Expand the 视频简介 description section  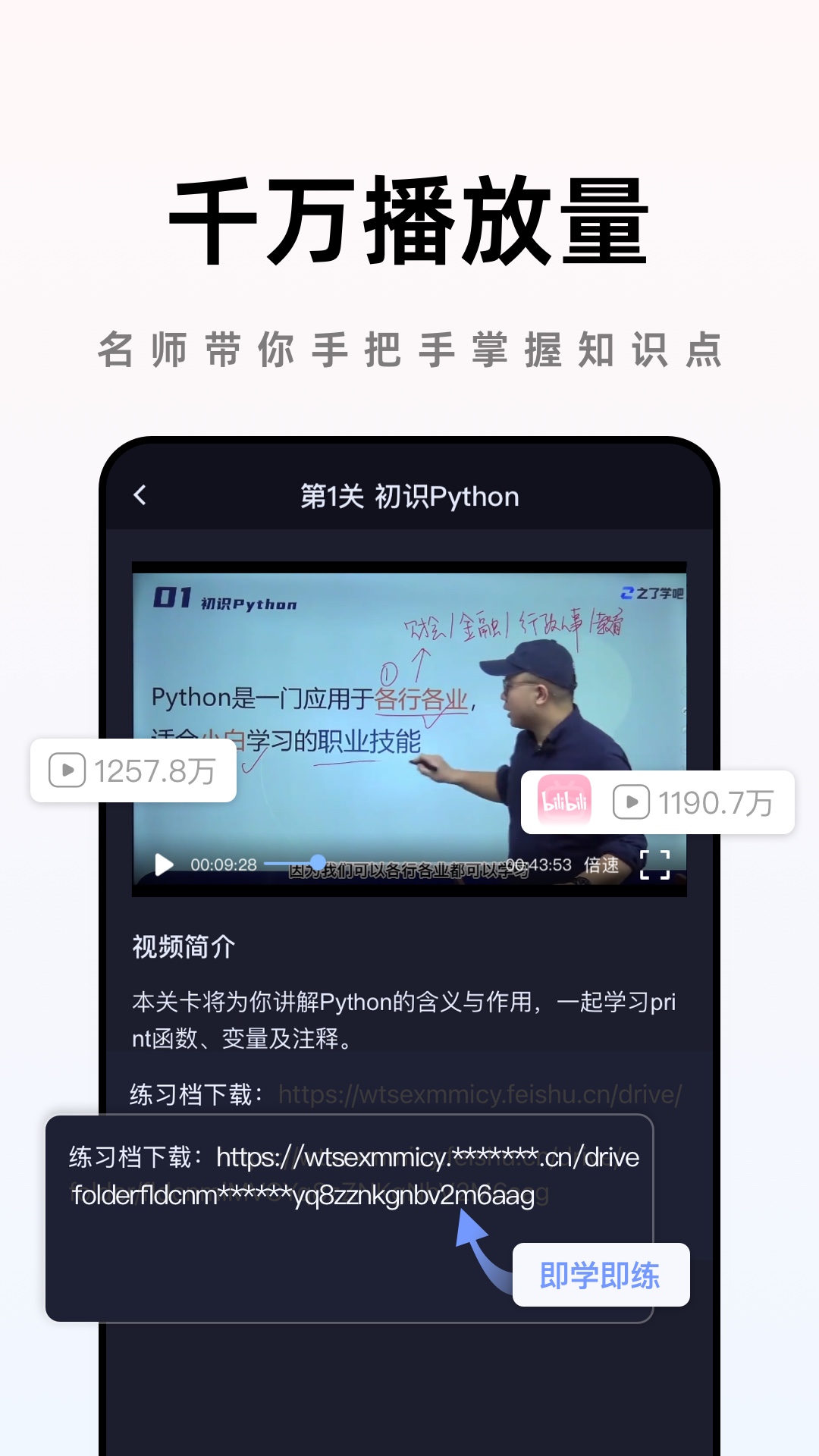click(184, 947)
